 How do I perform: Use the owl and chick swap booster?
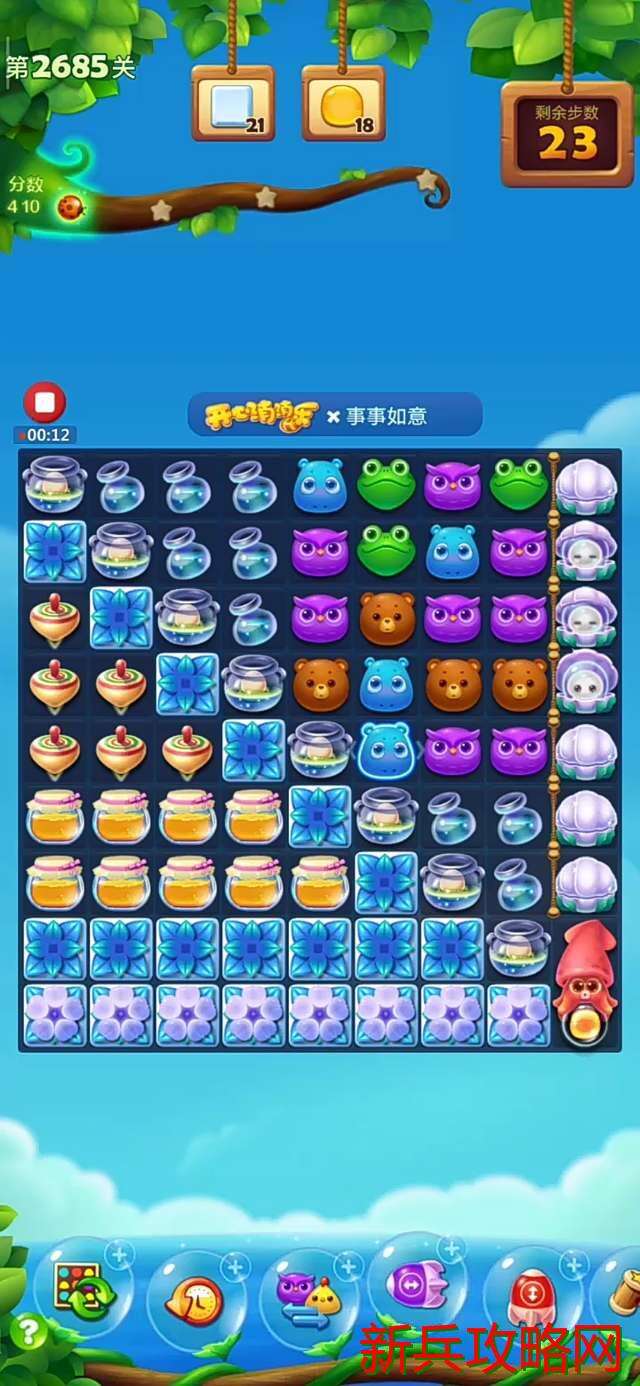(x=308, y=1297)
